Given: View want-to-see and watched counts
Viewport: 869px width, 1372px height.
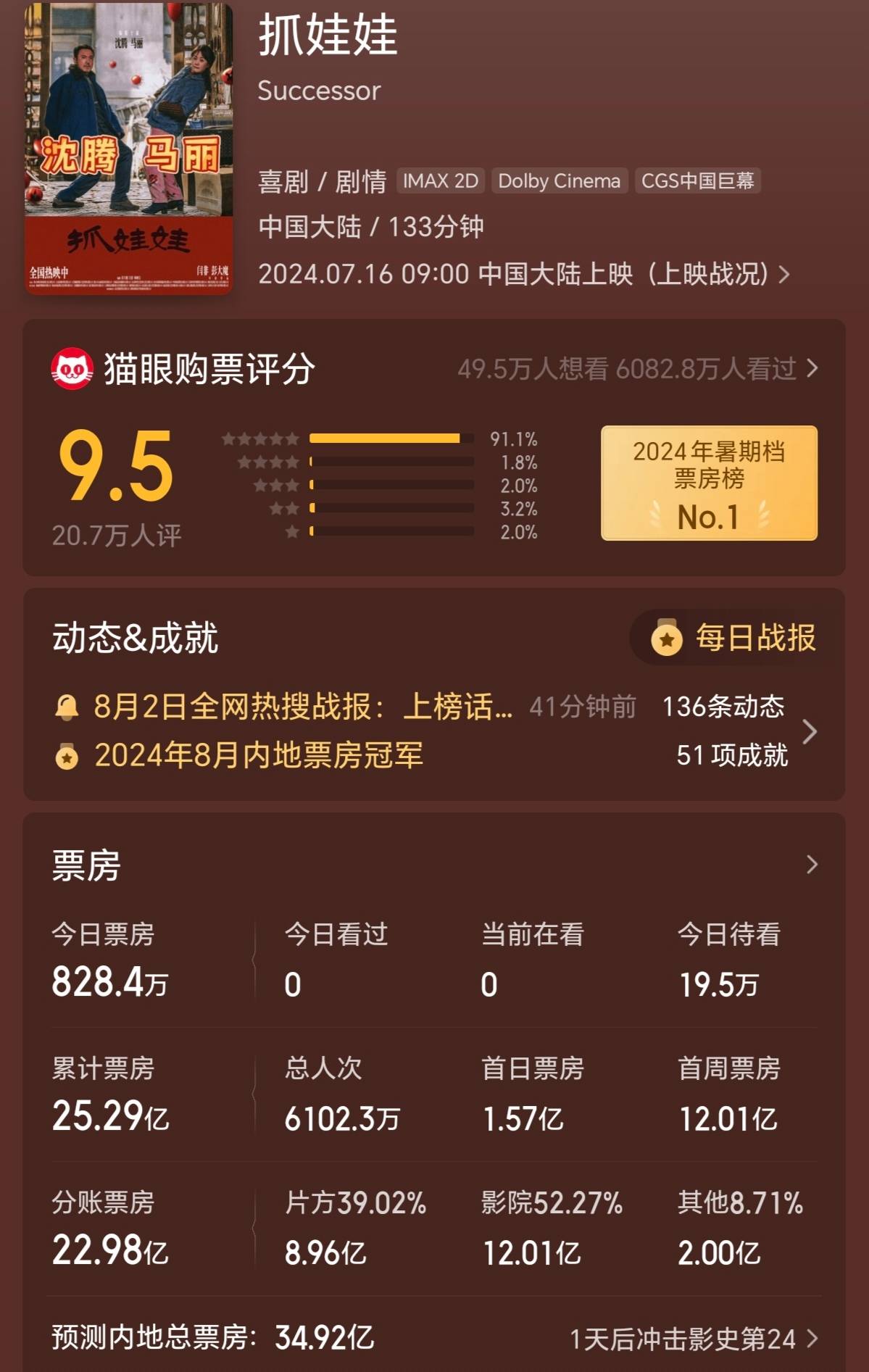Looking at the screenshot, I should click(x=637, y=369).
